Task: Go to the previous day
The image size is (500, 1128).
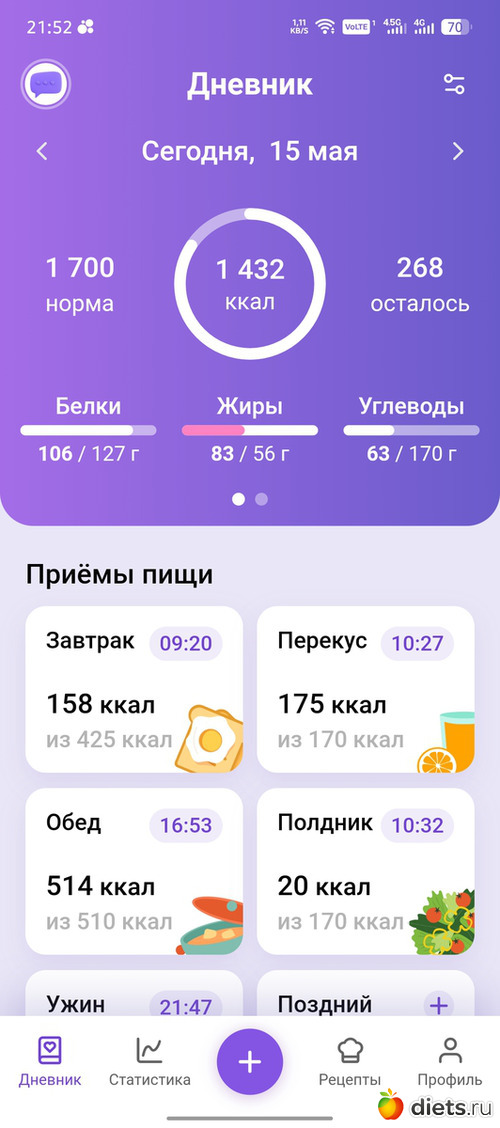Action: click(x=42, y=152)
